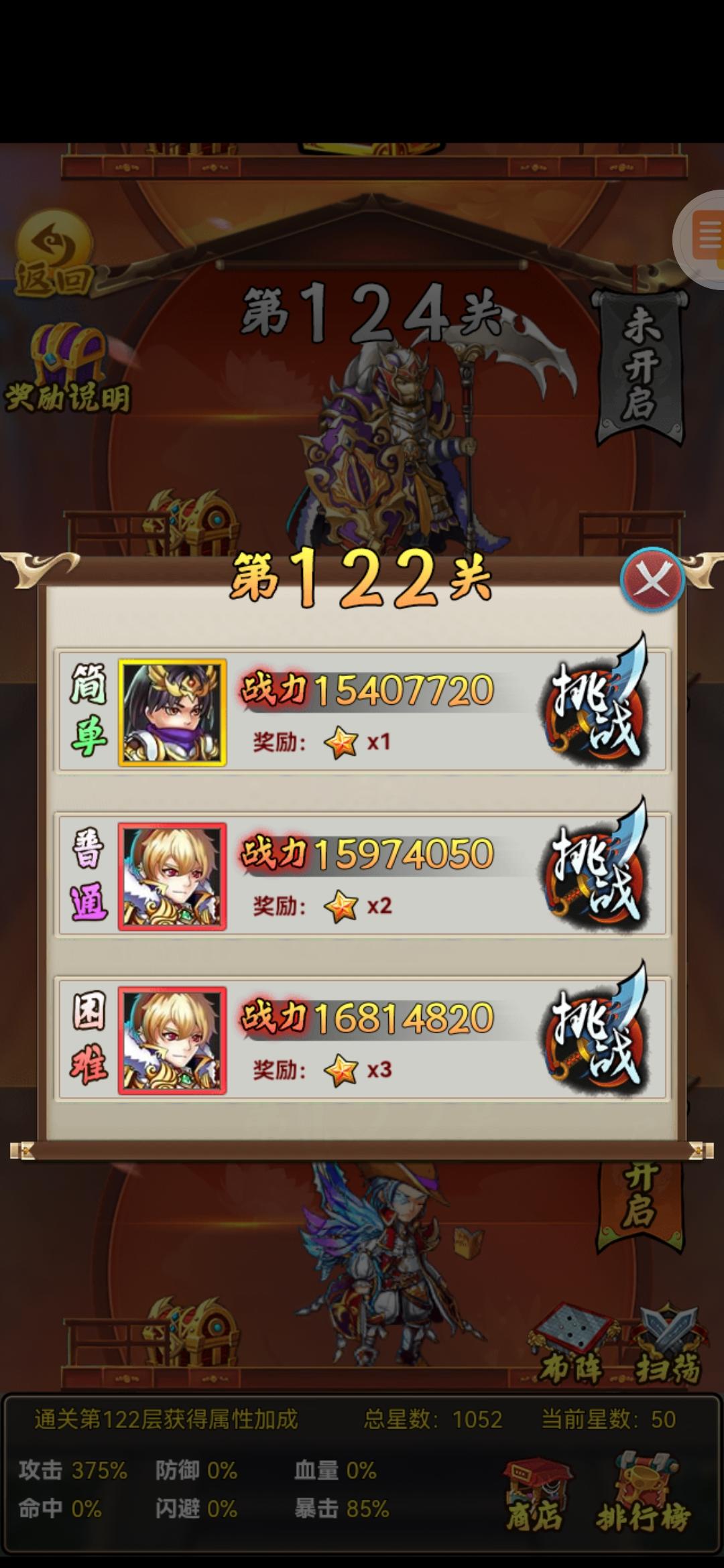The image size is (724, 1568).
Task: Challenge the 困难 difficulty stage
Action: point(596,1039)
